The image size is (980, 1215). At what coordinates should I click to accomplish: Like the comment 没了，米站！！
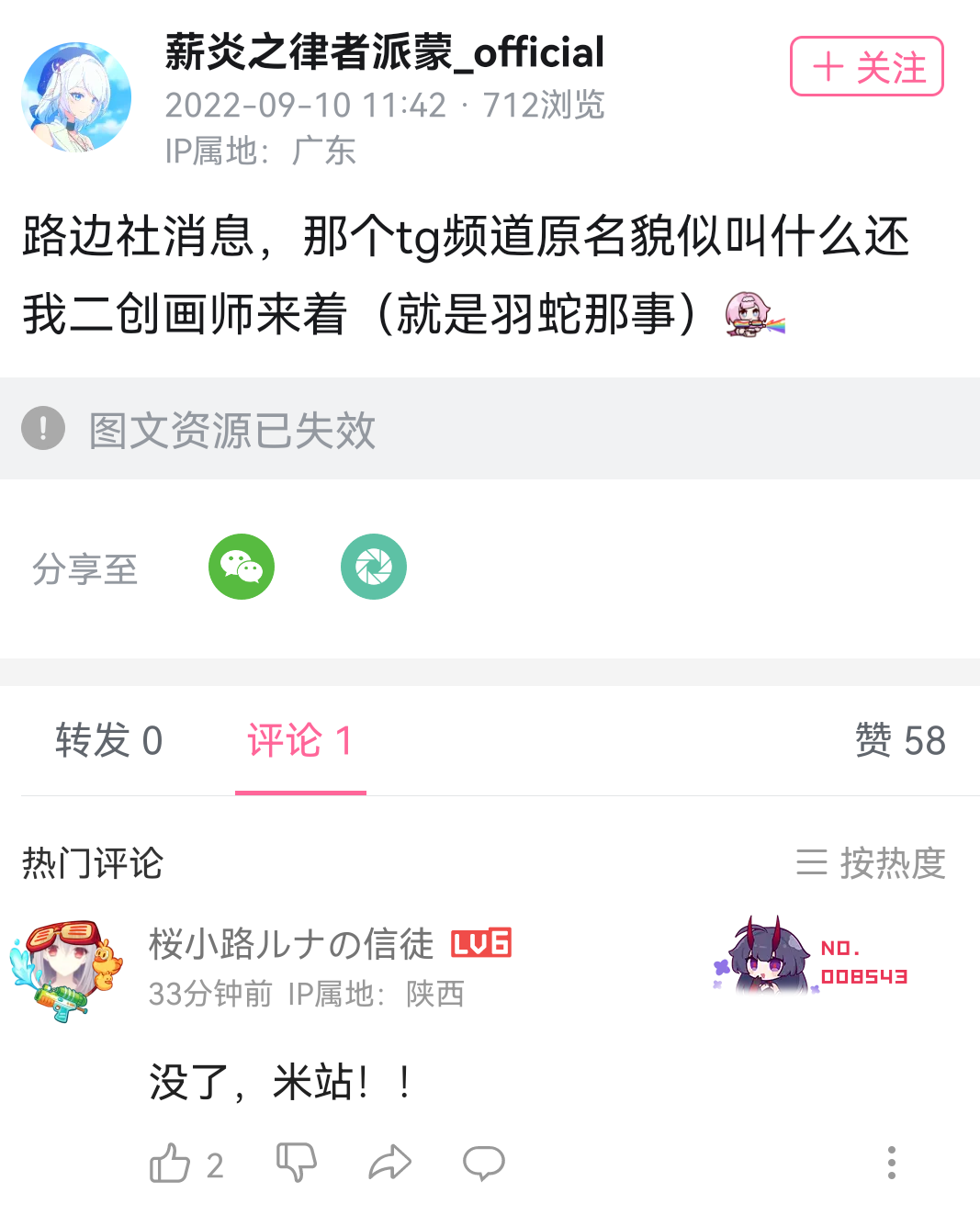point(170,1164)
